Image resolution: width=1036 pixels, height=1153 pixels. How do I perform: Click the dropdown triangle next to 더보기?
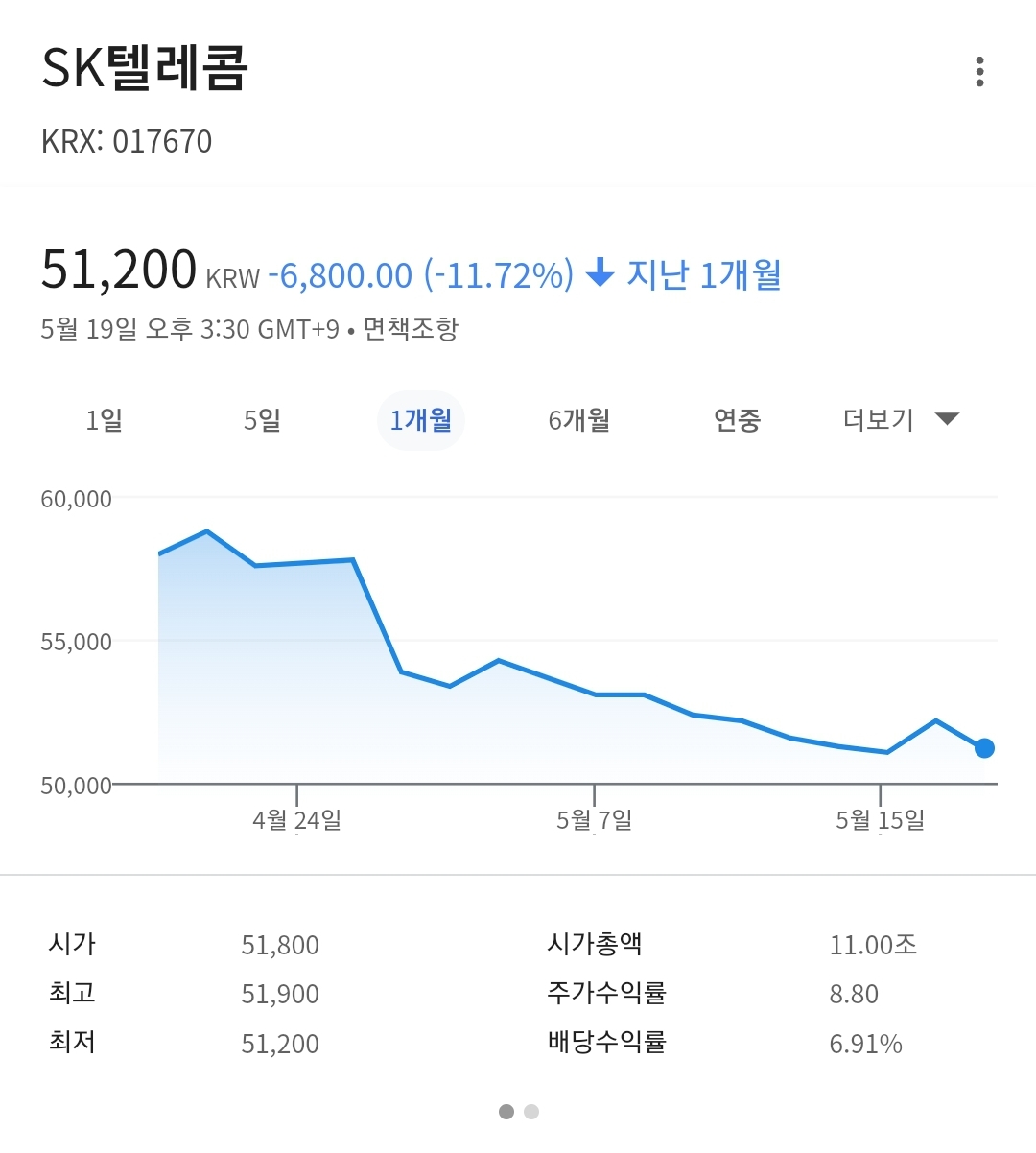(947, 418)
